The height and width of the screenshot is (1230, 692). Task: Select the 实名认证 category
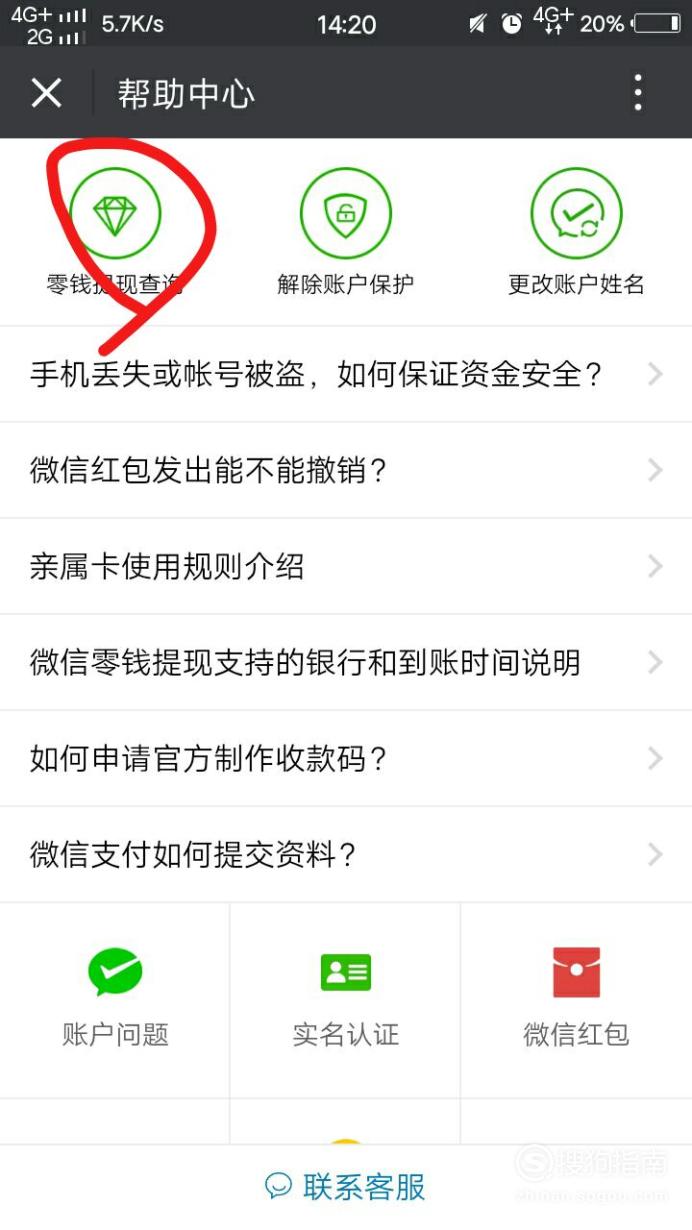[346, 1000]
